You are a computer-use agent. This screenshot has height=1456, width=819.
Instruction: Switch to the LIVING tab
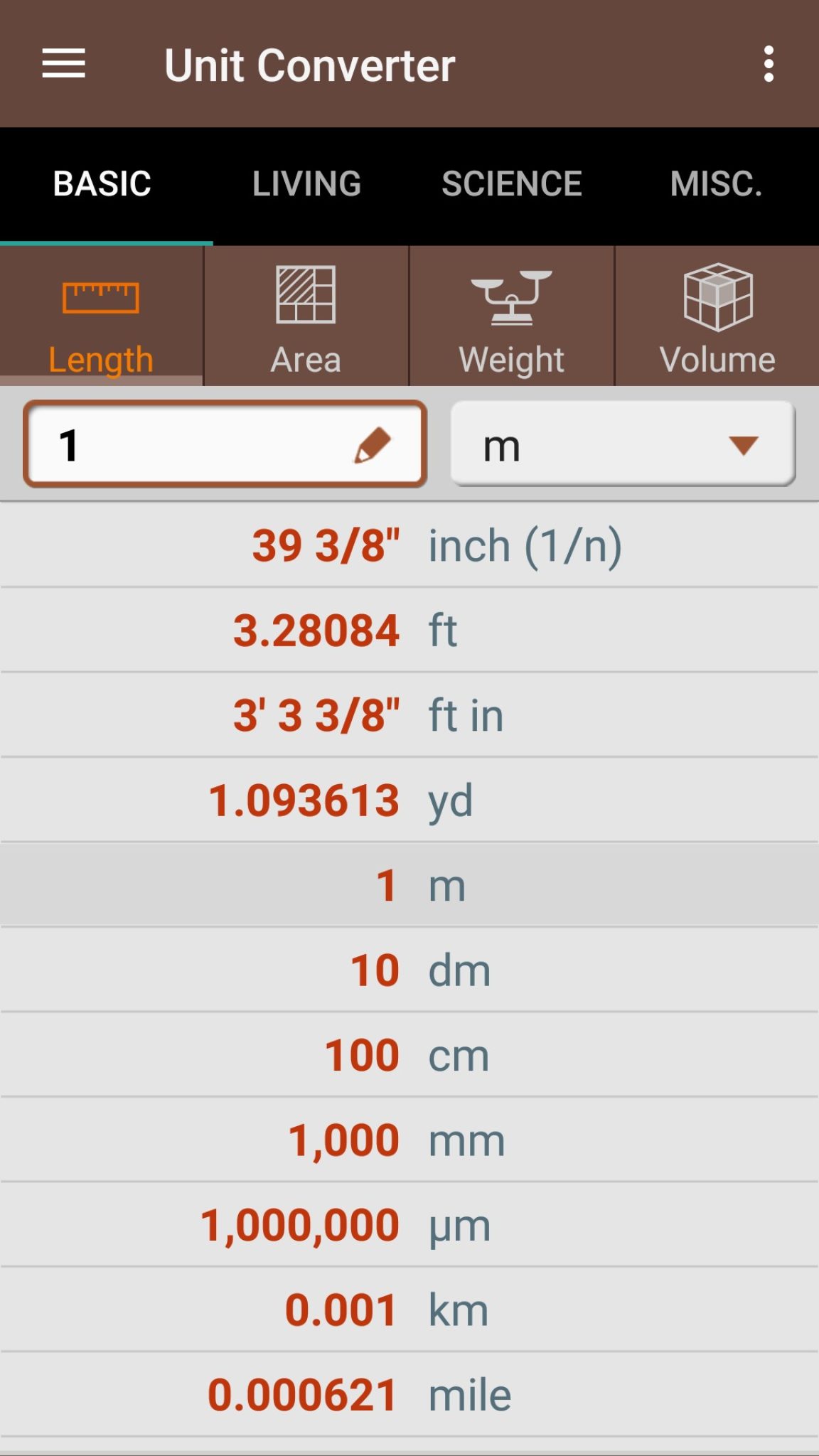[306, 183]
